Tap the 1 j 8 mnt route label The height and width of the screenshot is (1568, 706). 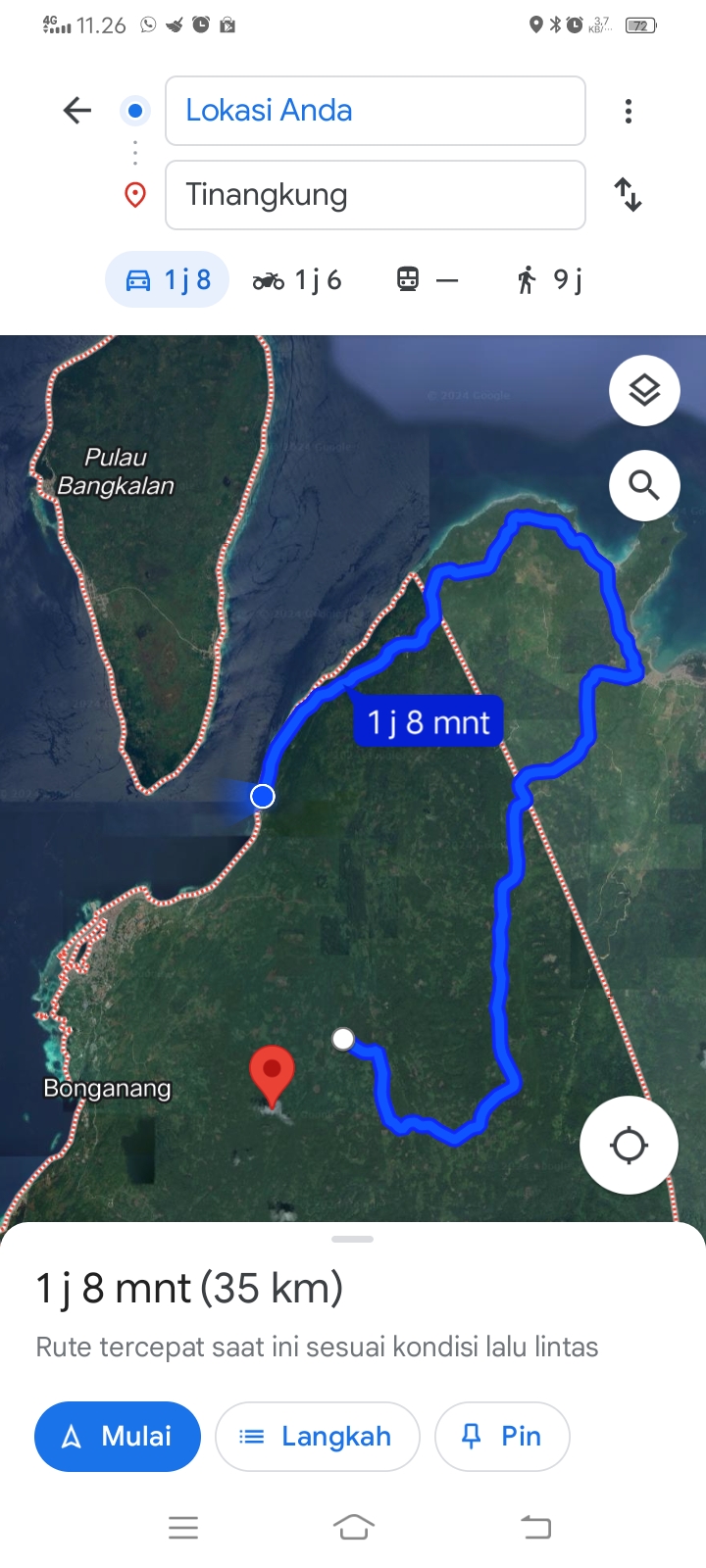click(x=429, y=722)
